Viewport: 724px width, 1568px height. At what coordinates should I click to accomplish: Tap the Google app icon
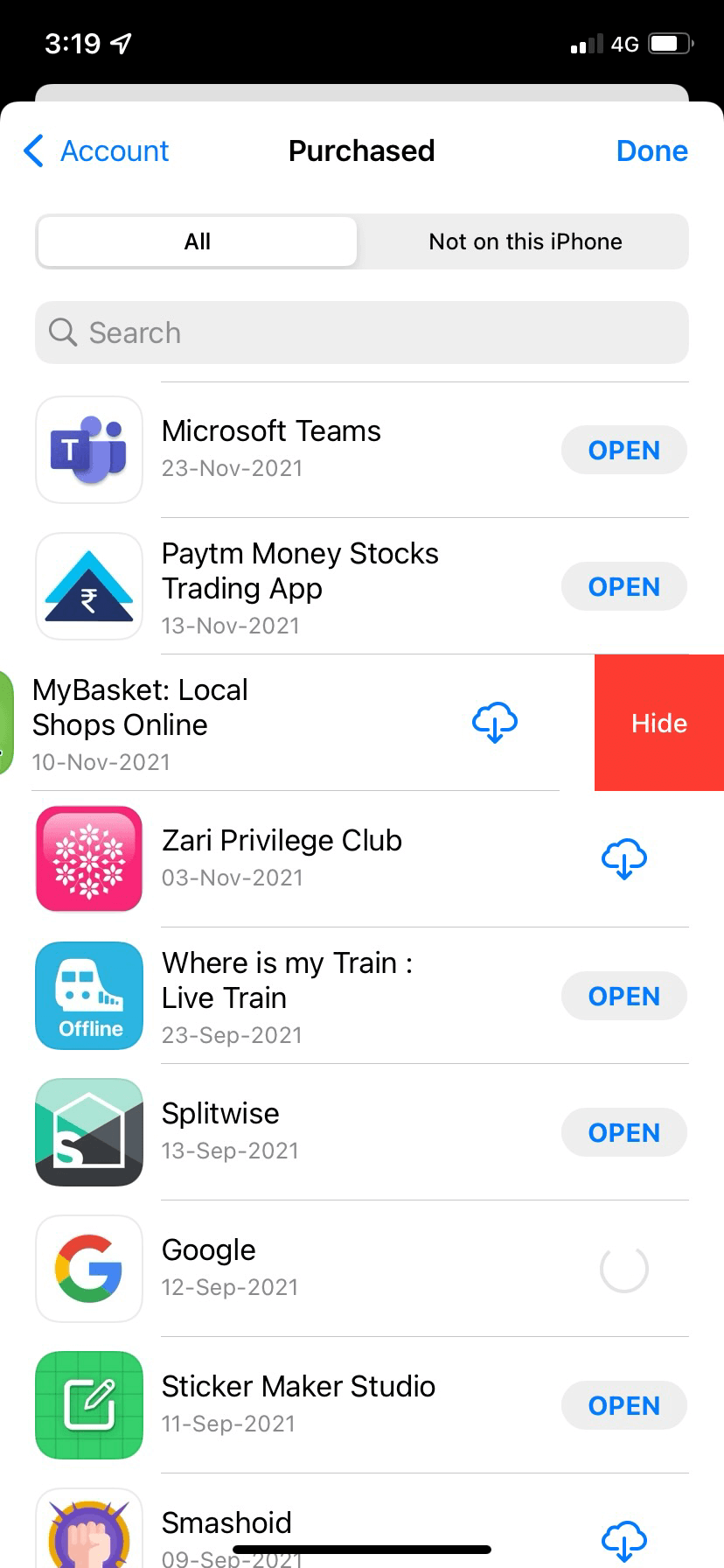click(x=88, y=1268)
